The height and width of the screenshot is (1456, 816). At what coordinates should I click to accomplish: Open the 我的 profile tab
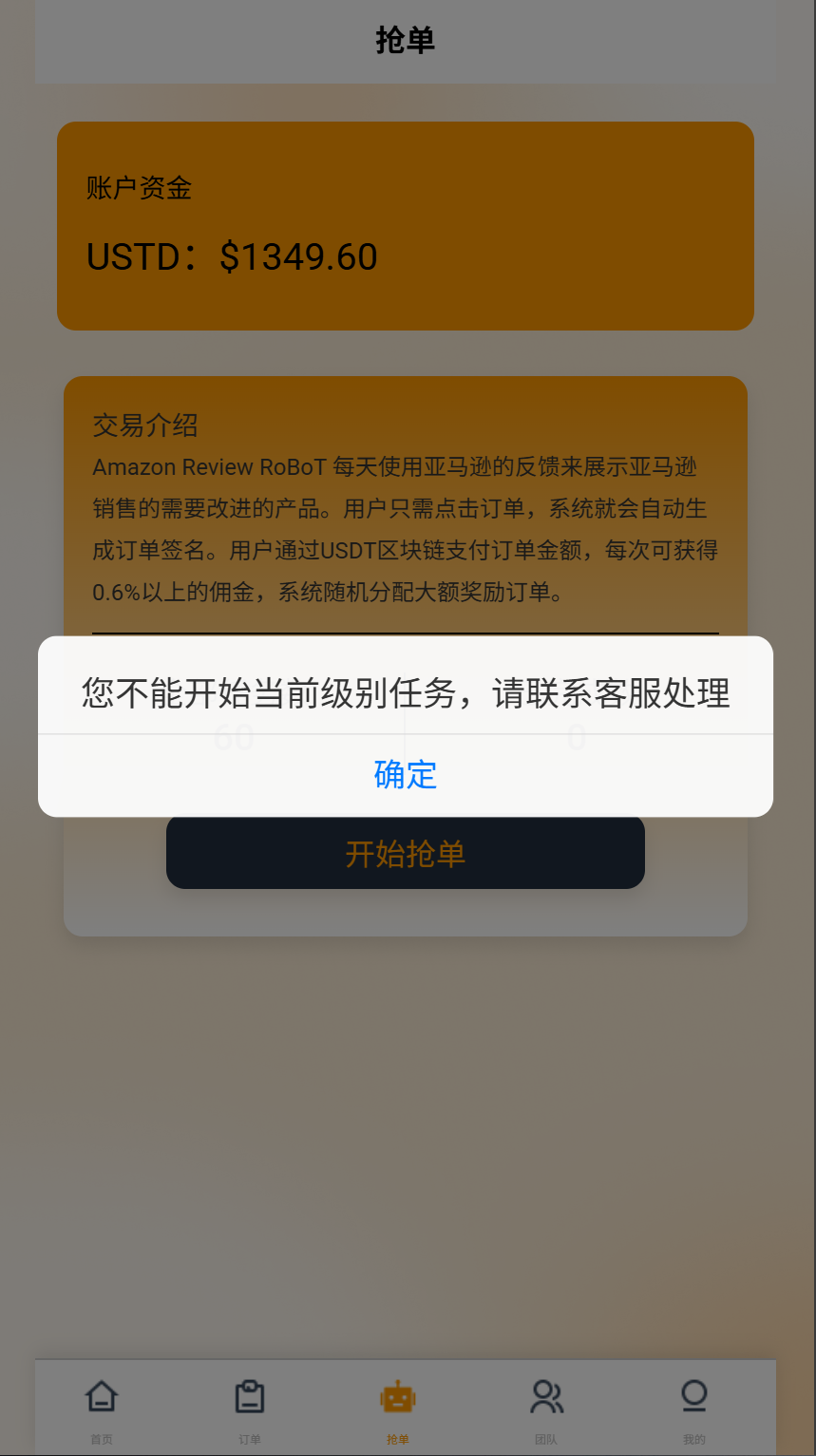tap(694, 1410)
